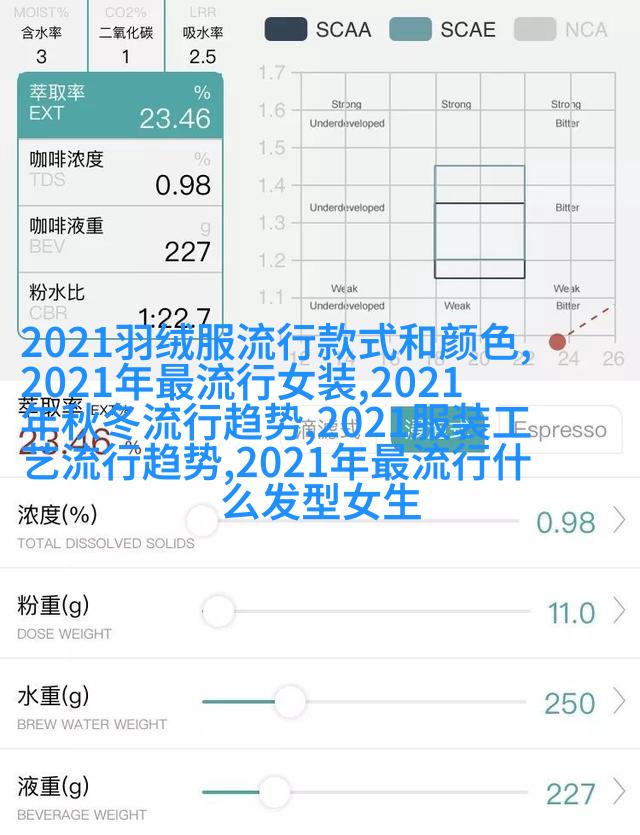This screenshot has height=835, width=640.
Task: Select the 咖啡液重 BEV 227 card
Action: [x=119, y=238]
